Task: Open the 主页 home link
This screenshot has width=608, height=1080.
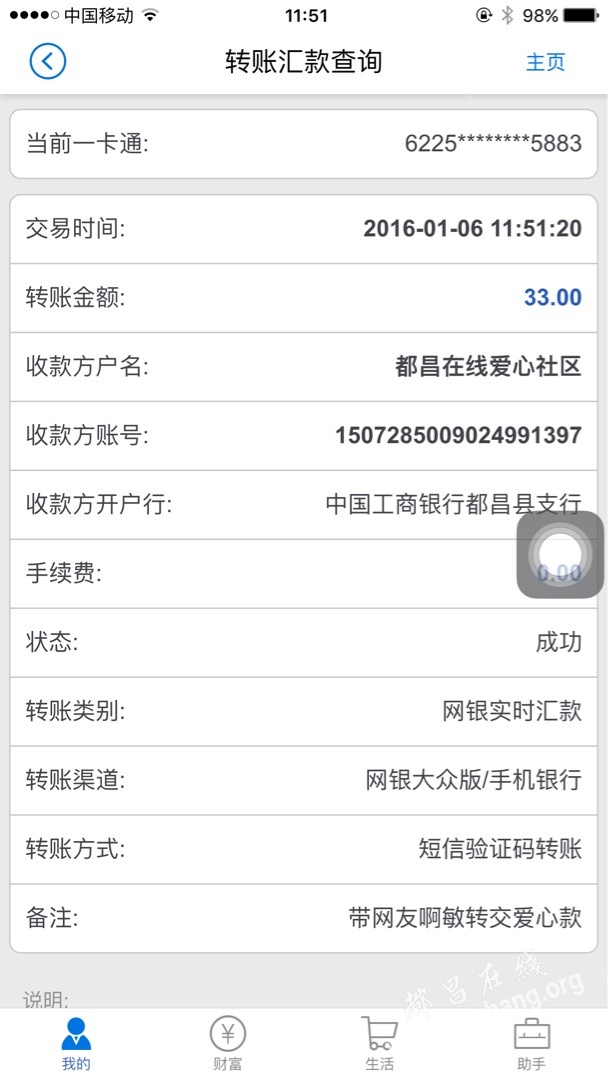Action: (545, 62)
